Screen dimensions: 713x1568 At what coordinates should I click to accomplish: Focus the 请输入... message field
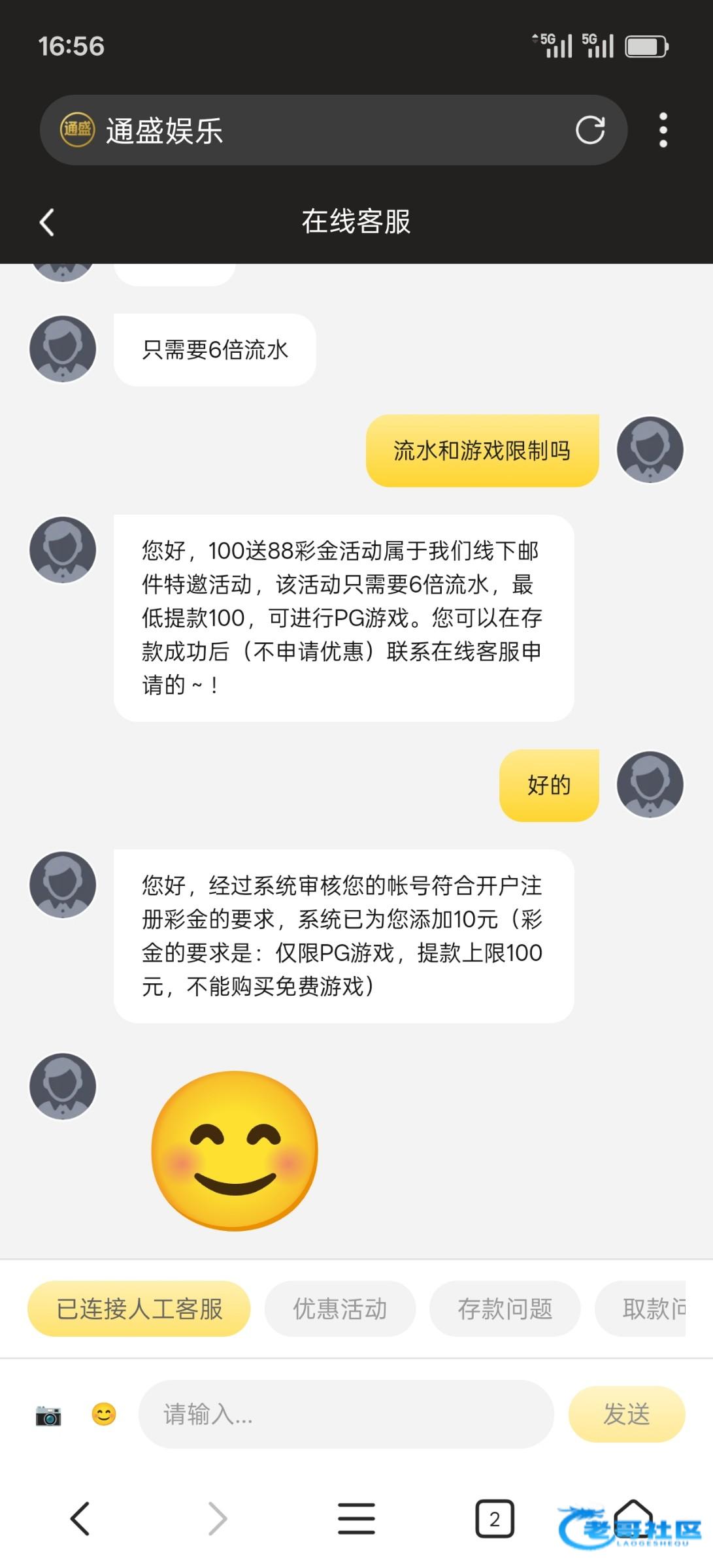346,1414
